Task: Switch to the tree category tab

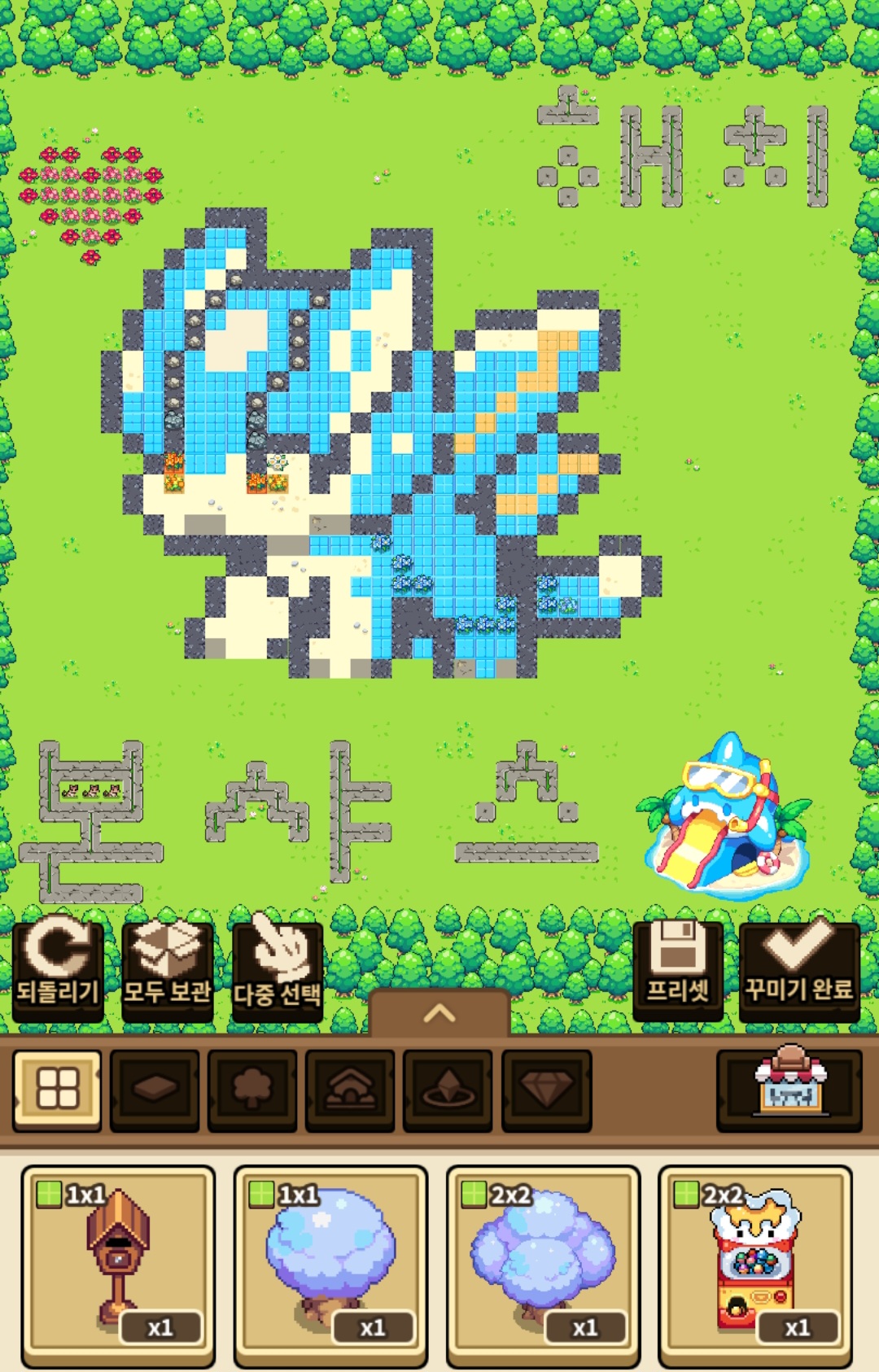Action: 252,1090
